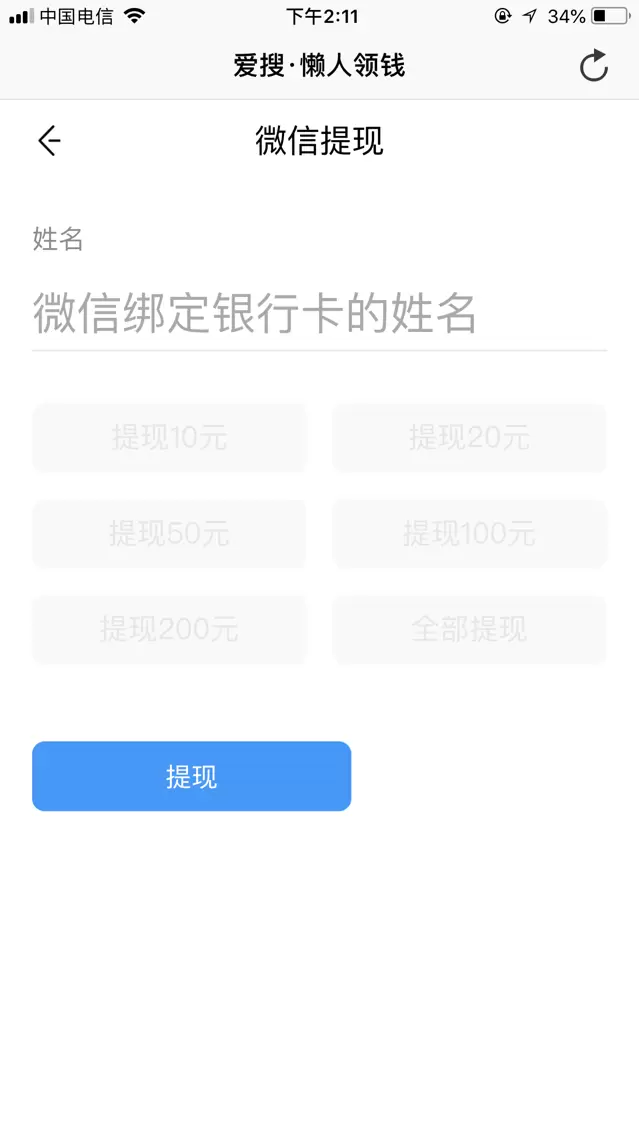Select the 提现10元 amount option
This screenshot has height=1136, width=639.
coord(169,438)
